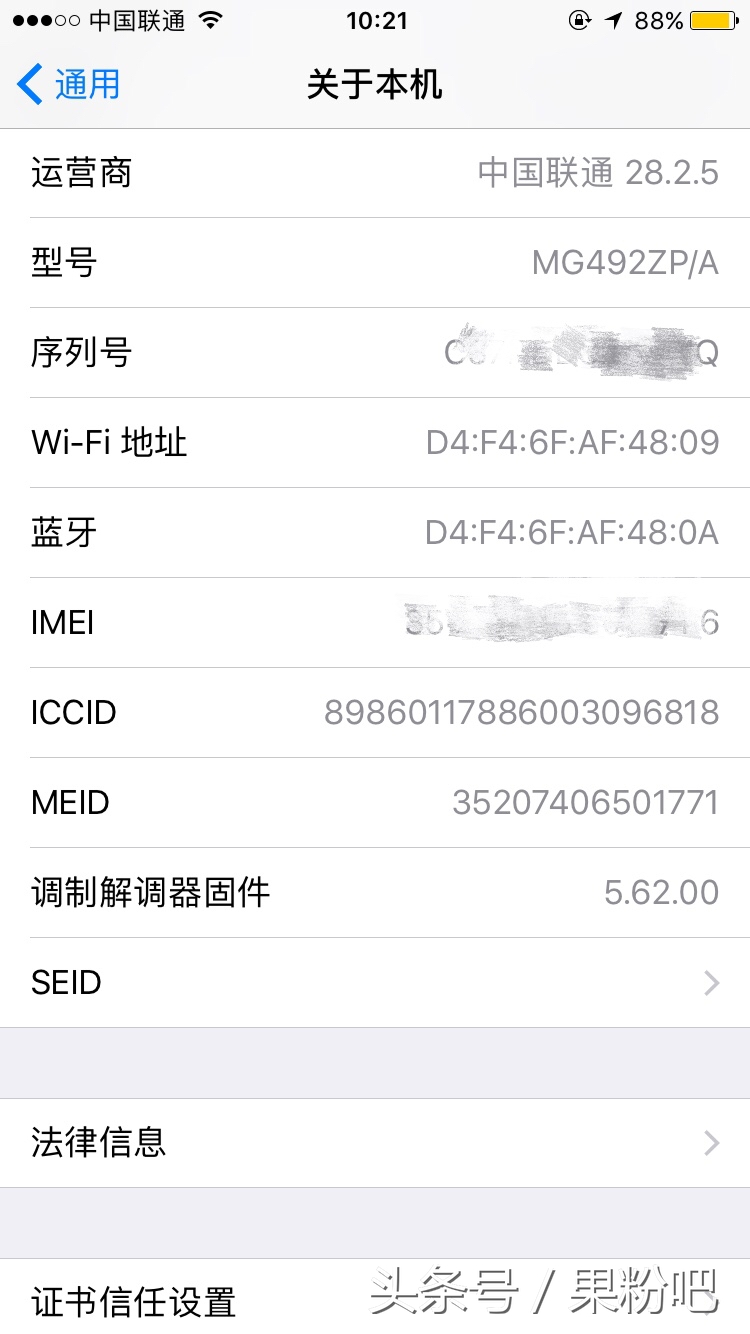
Task: Tap the orientation lock icon in status bar
Action: pos(582,20)
